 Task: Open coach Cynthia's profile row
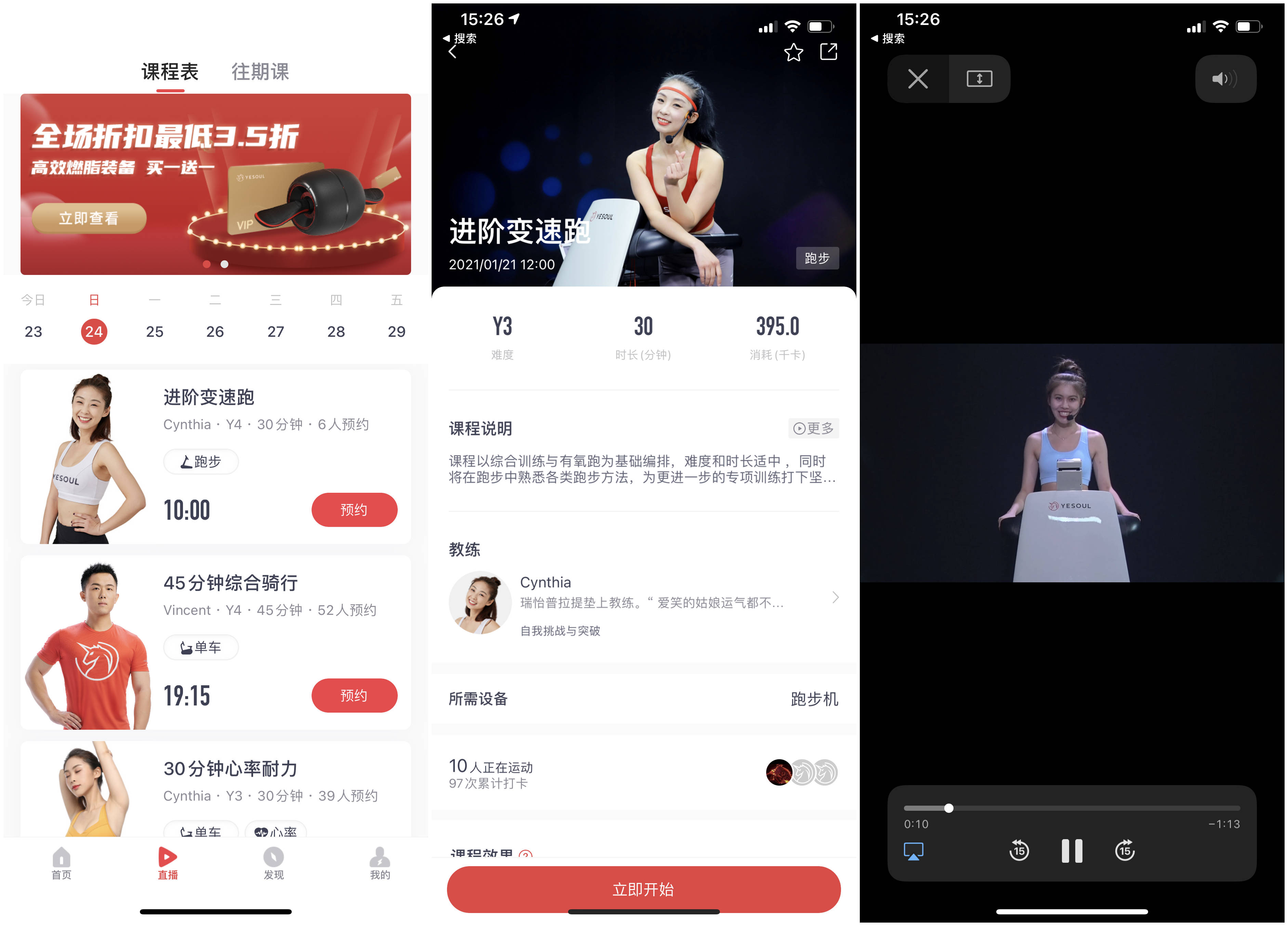[643, 603]
